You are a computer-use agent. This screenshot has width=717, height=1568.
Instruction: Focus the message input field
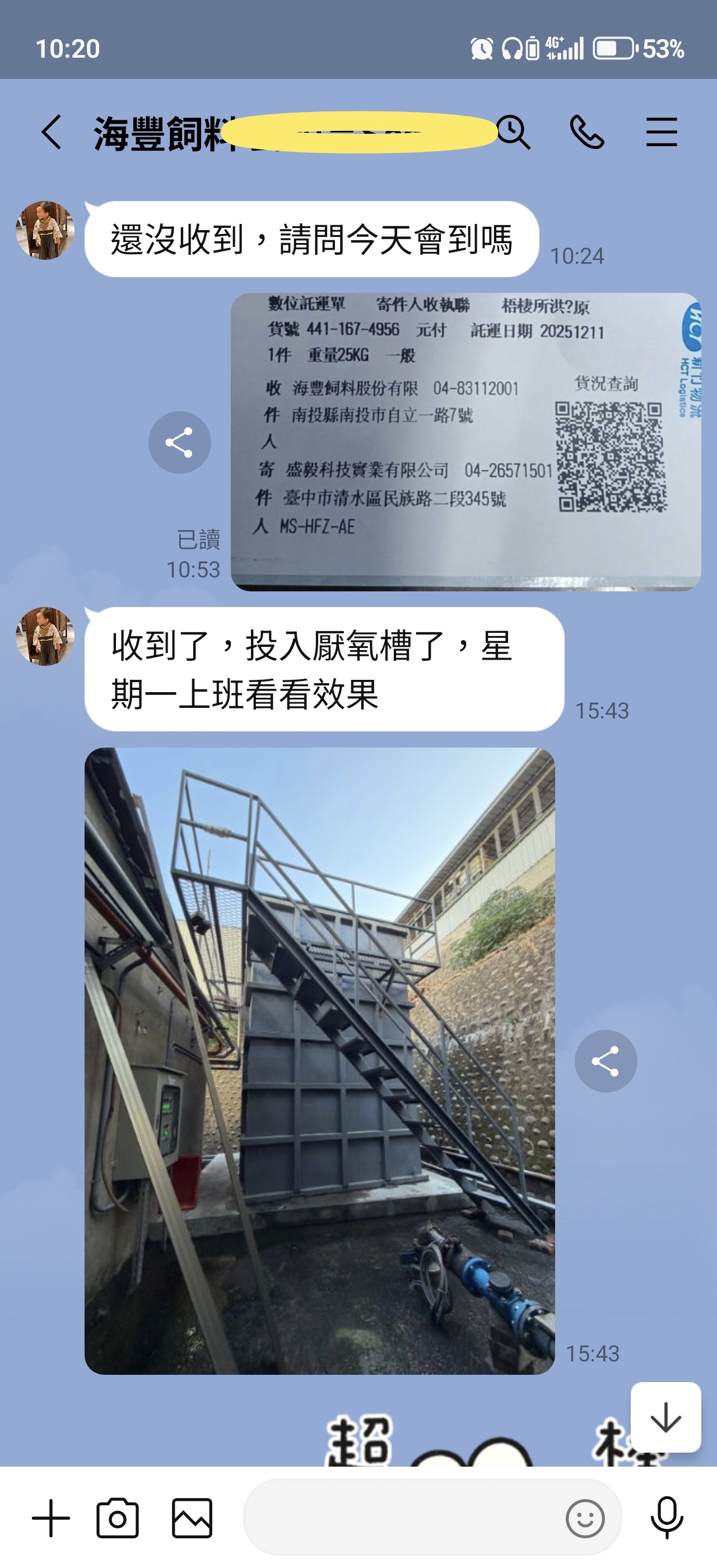(402, 1518)
